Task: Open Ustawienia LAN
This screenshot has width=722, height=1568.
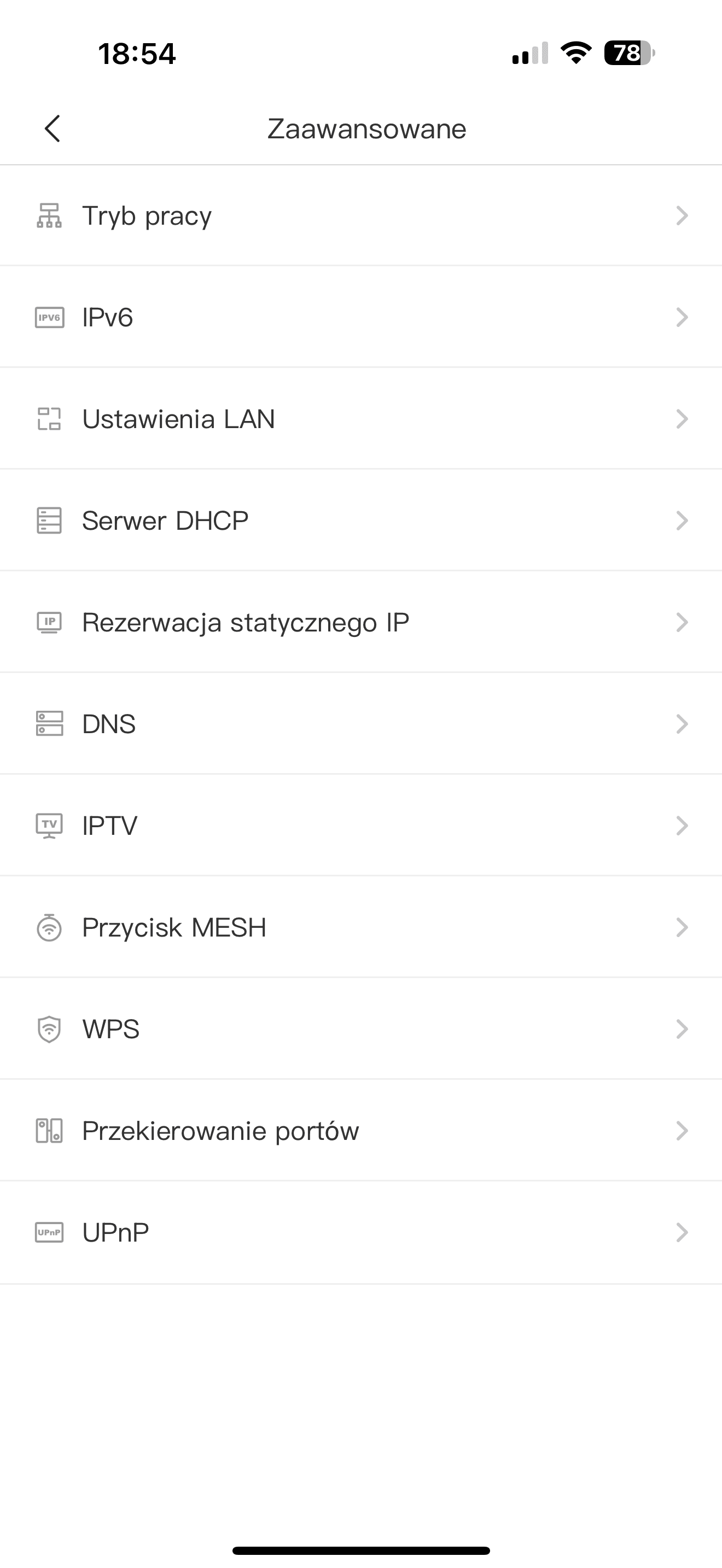Action: point(361,419)
